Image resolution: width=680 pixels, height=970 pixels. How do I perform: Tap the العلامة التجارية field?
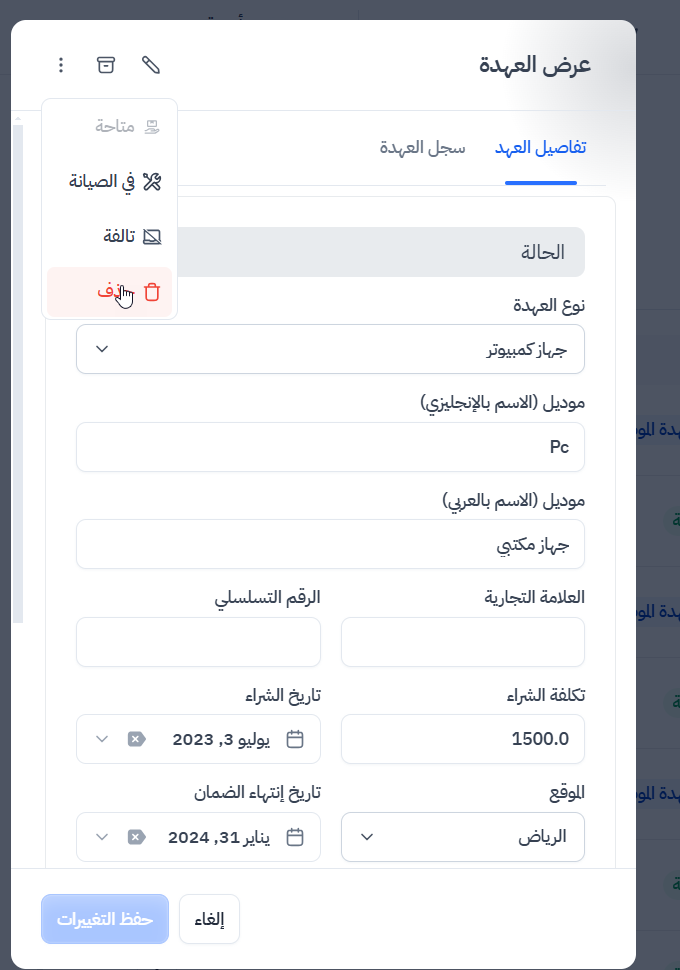[463, 642]
